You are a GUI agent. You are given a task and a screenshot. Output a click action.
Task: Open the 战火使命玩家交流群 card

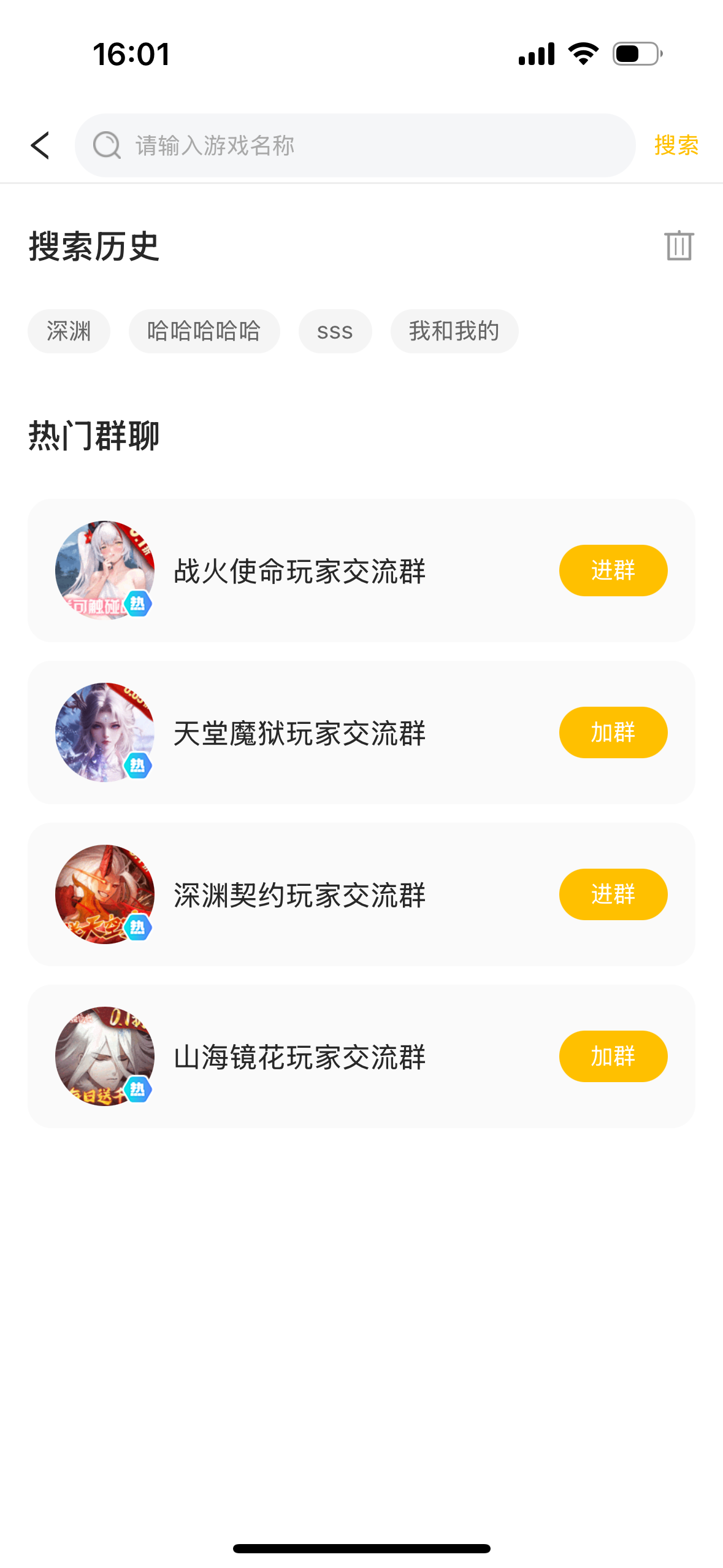pos(299,571)
